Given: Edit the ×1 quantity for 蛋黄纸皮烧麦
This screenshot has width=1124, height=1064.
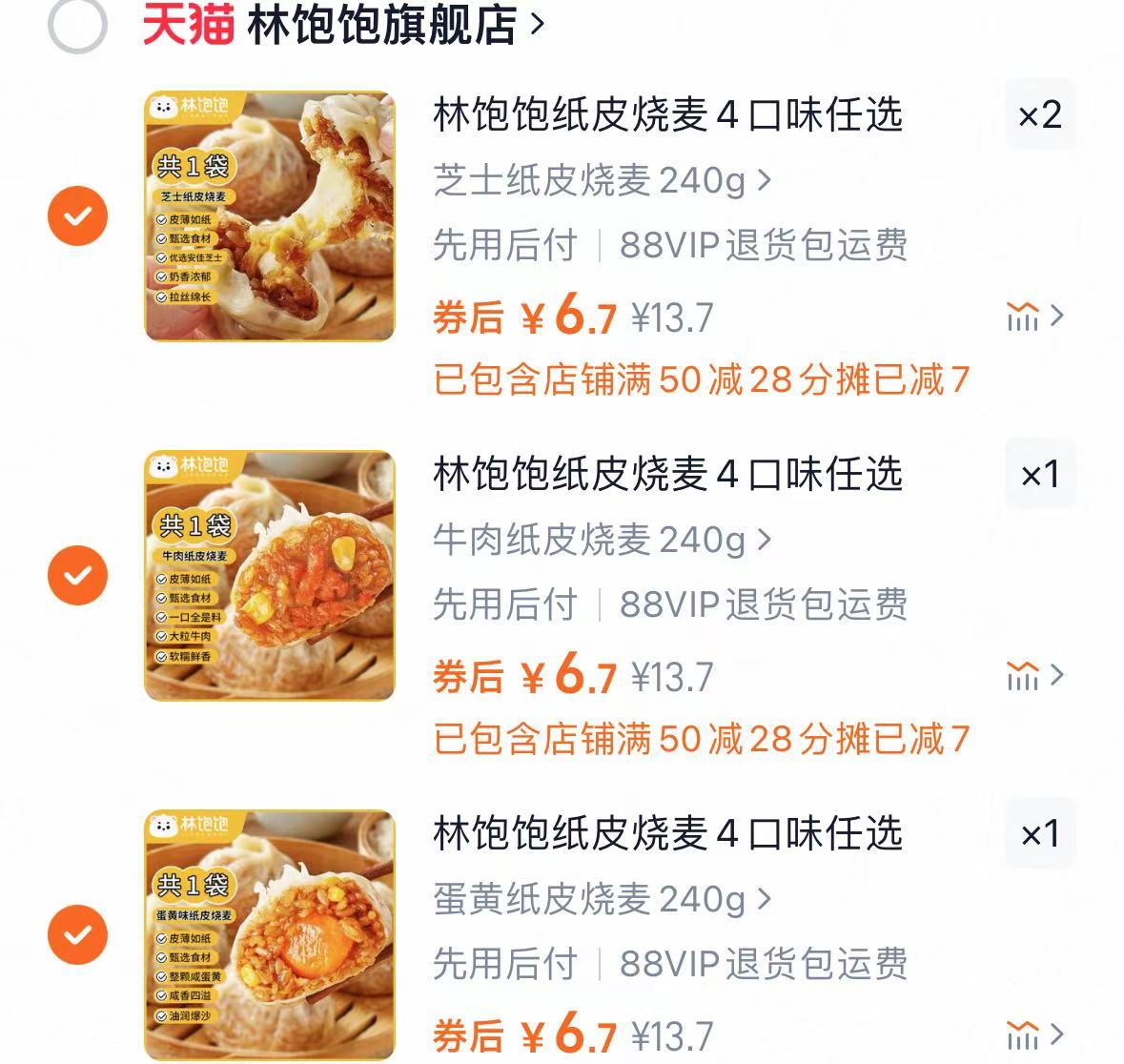Looking at the screenshot, I should 1039,834.
